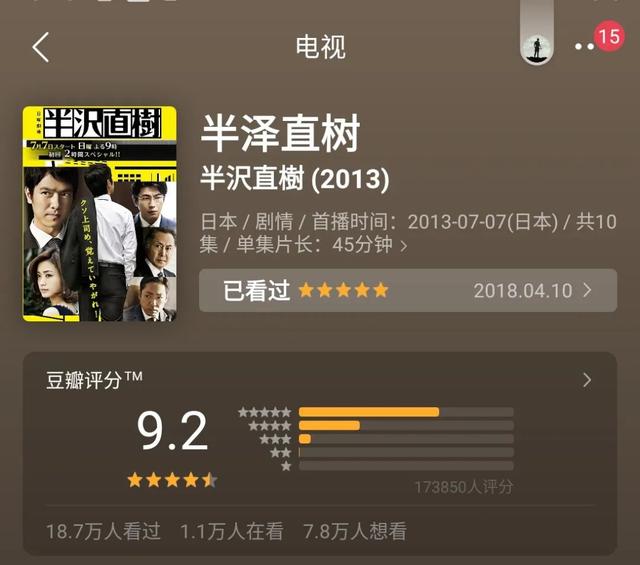This screenshot has width=640, height=565.
Task: Open the overflow menu with badge 15
Action: point(585,46)
